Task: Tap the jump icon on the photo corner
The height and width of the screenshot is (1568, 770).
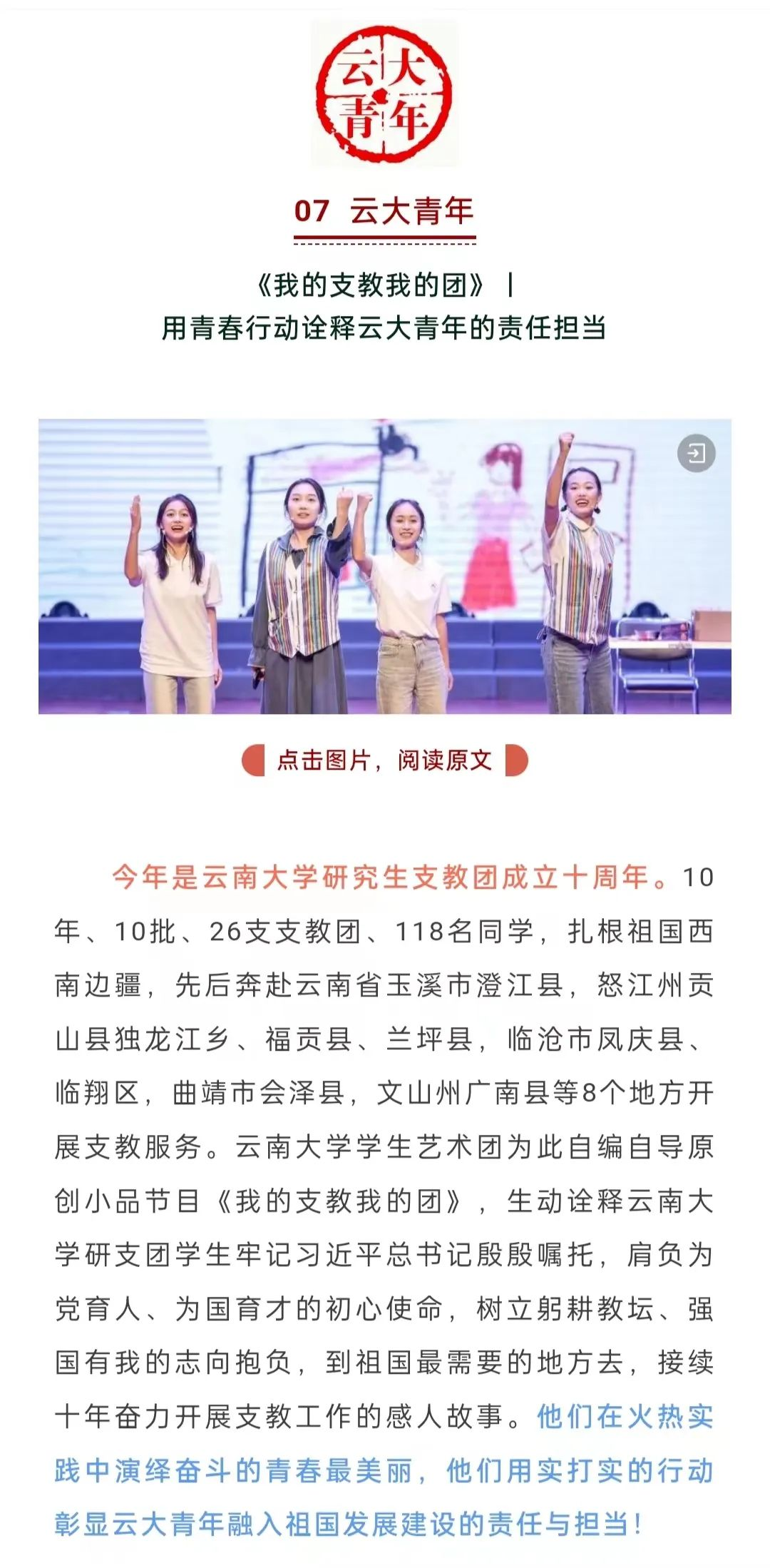Action: click(696, 453)
